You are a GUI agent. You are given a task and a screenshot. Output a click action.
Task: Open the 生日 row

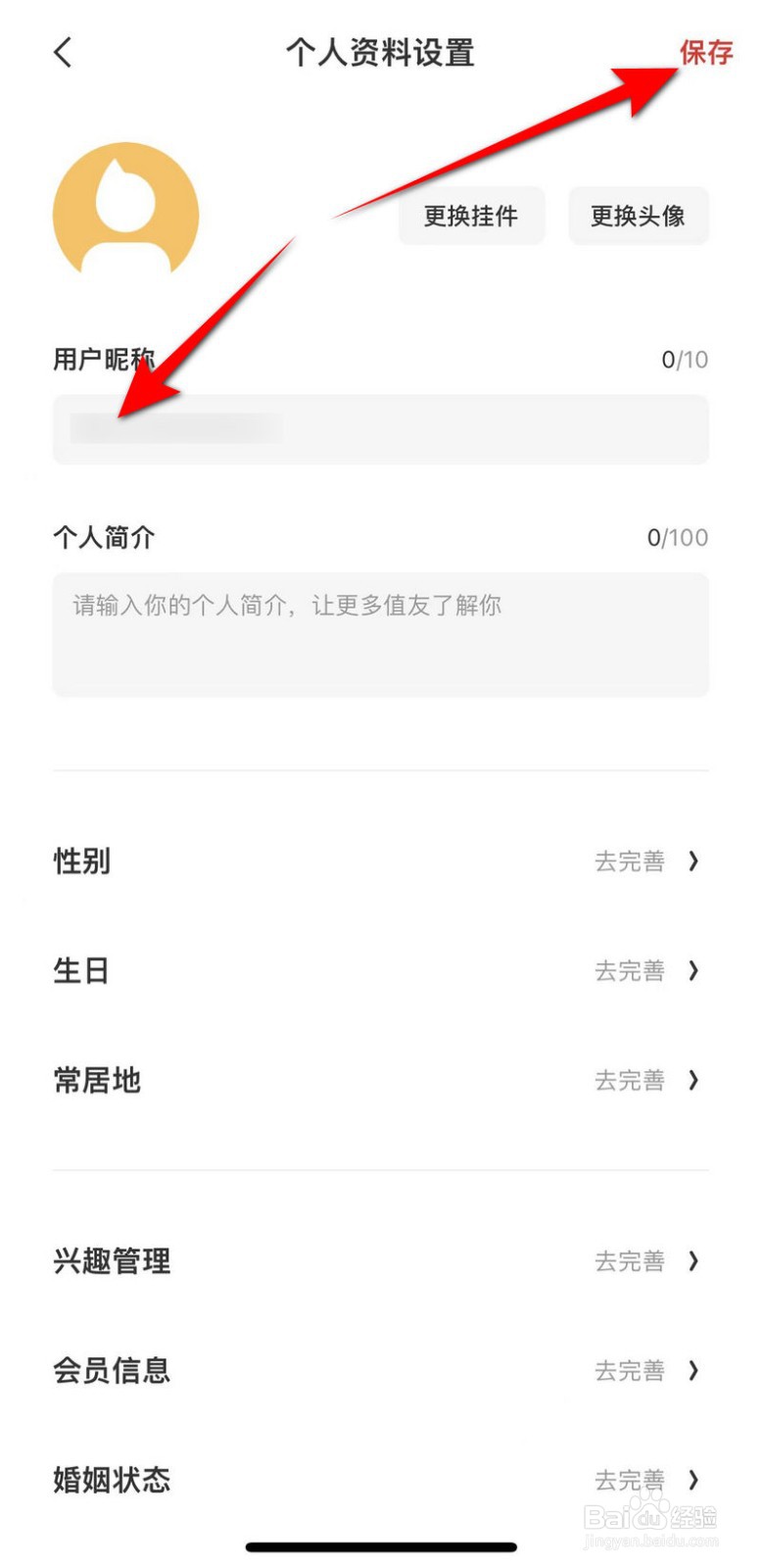[380, 971]
